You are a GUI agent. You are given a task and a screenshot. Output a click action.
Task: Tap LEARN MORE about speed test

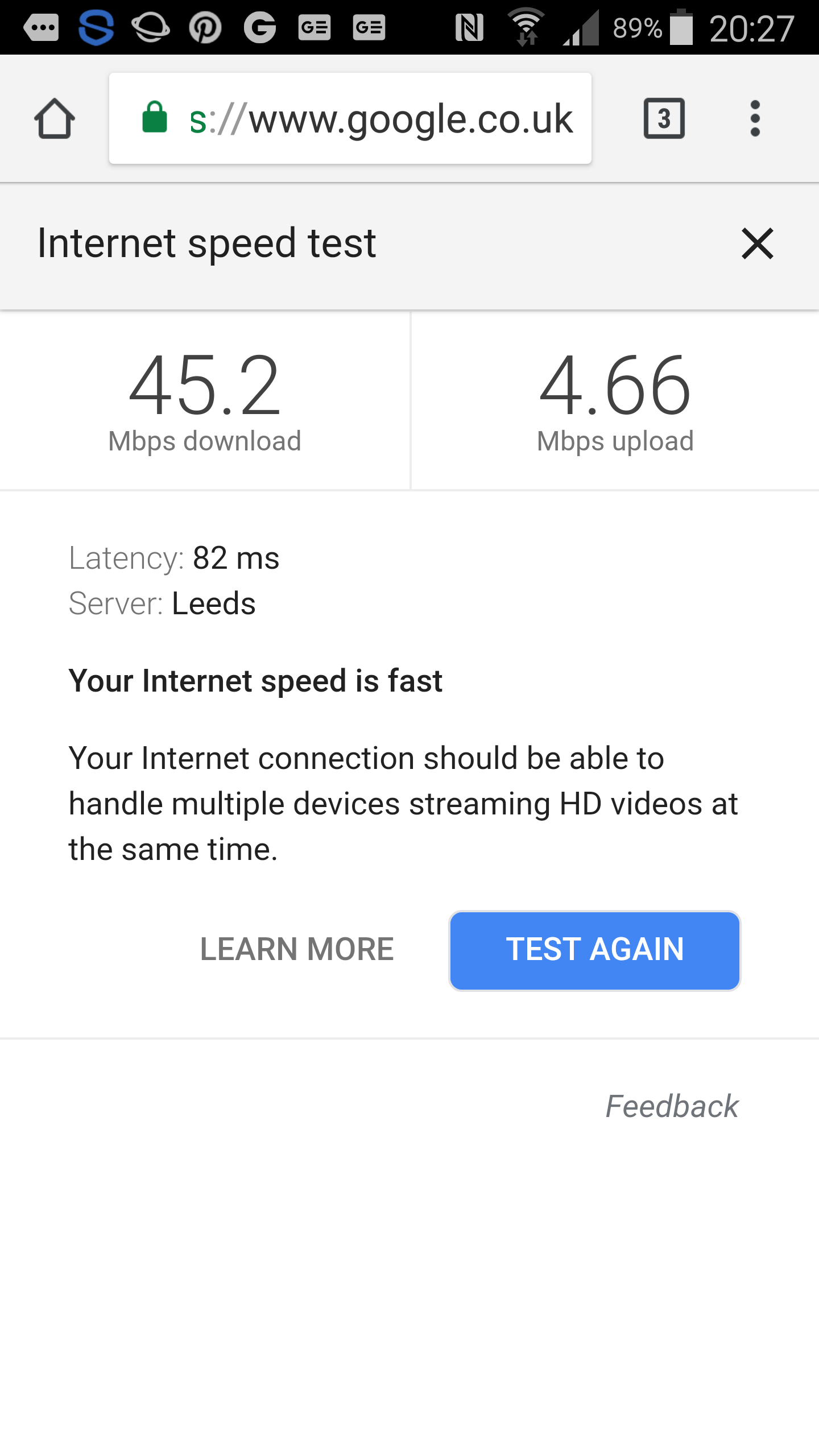click(x=297, y=949)
